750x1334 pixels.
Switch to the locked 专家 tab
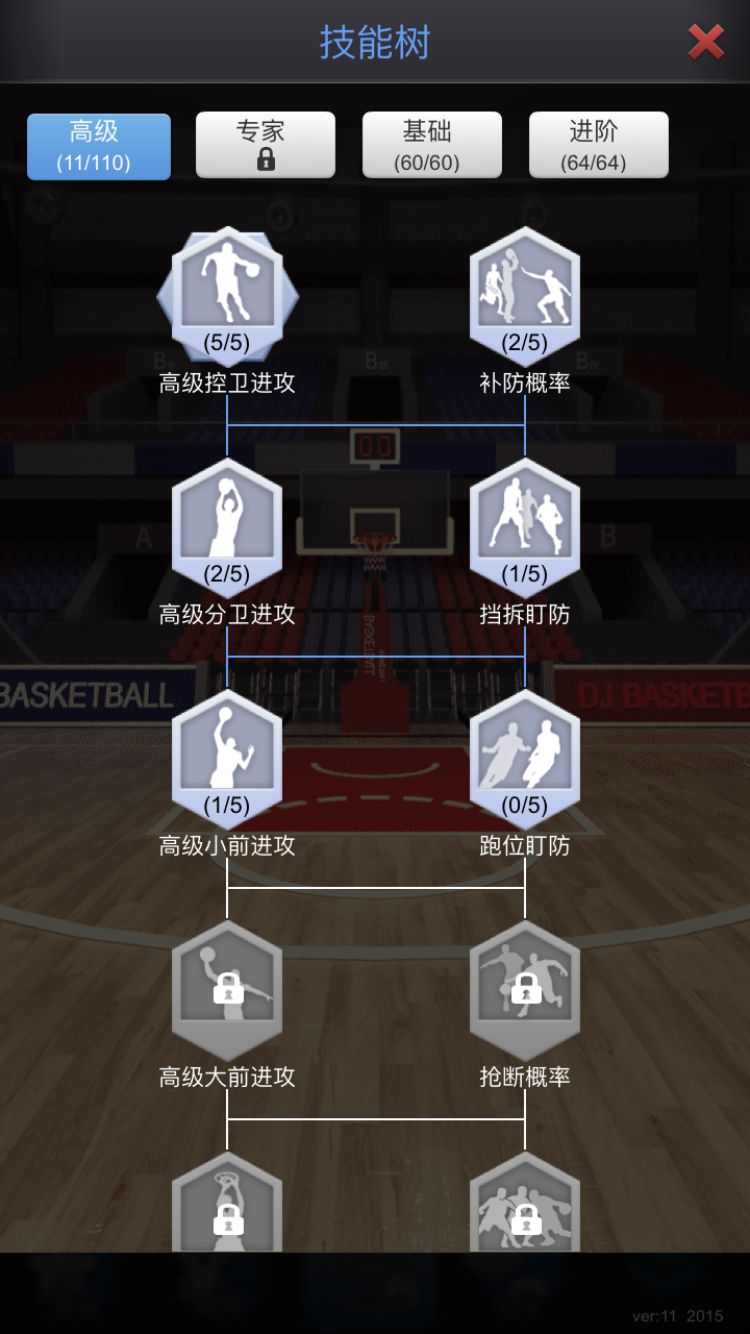[x=265, y=145]
